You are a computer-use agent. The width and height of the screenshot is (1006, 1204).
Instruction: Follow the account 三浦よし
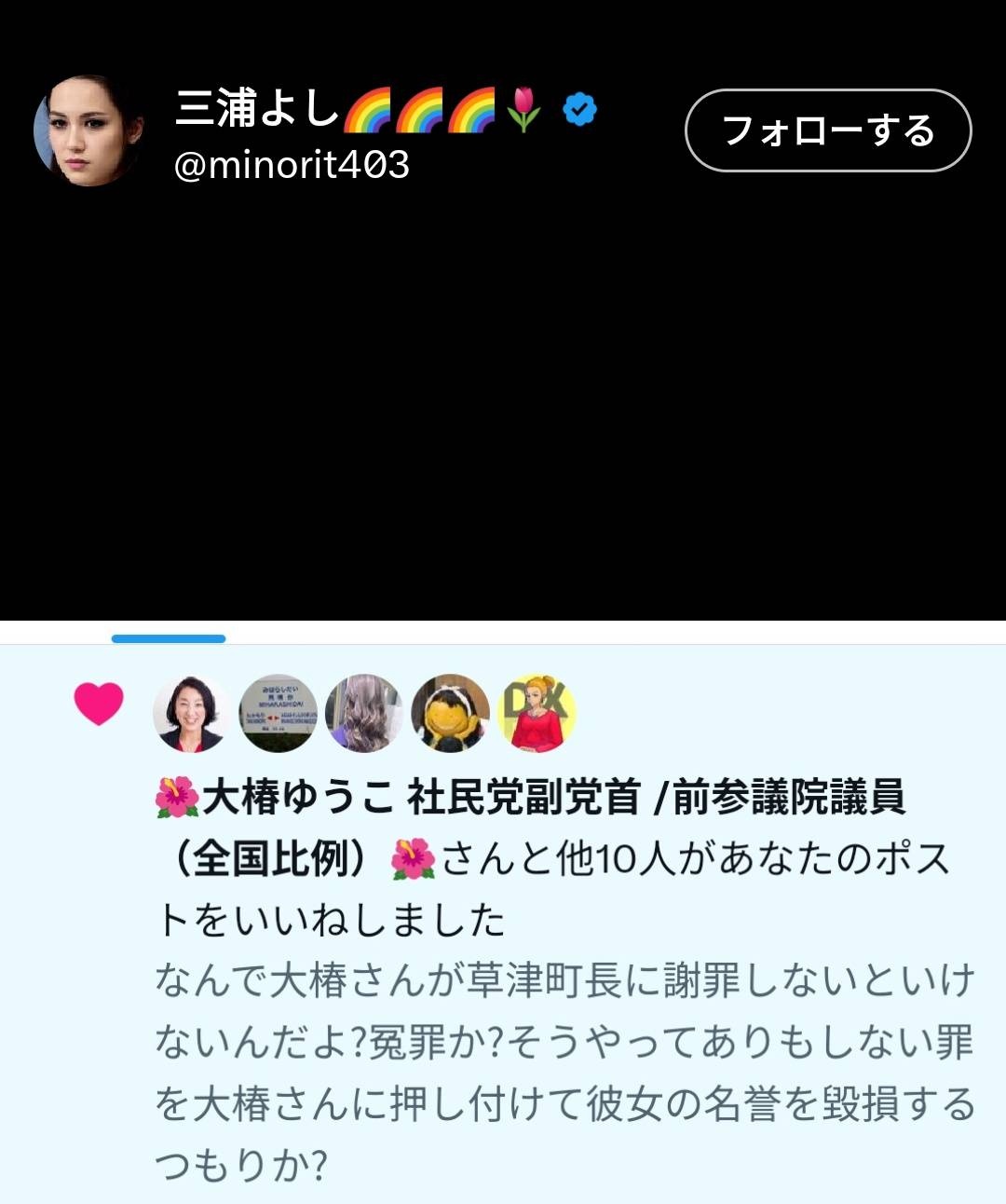(x=828, y=130)
